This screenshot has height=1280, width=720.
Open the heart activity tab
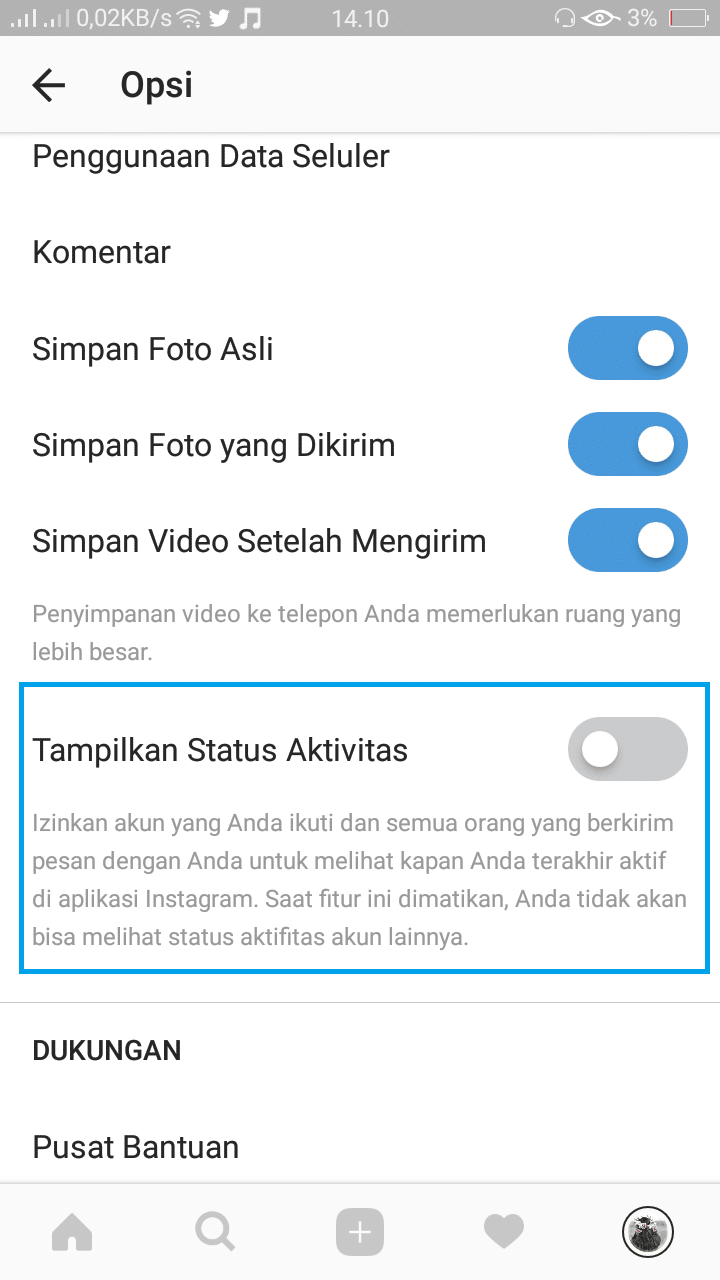point(503,1232)
